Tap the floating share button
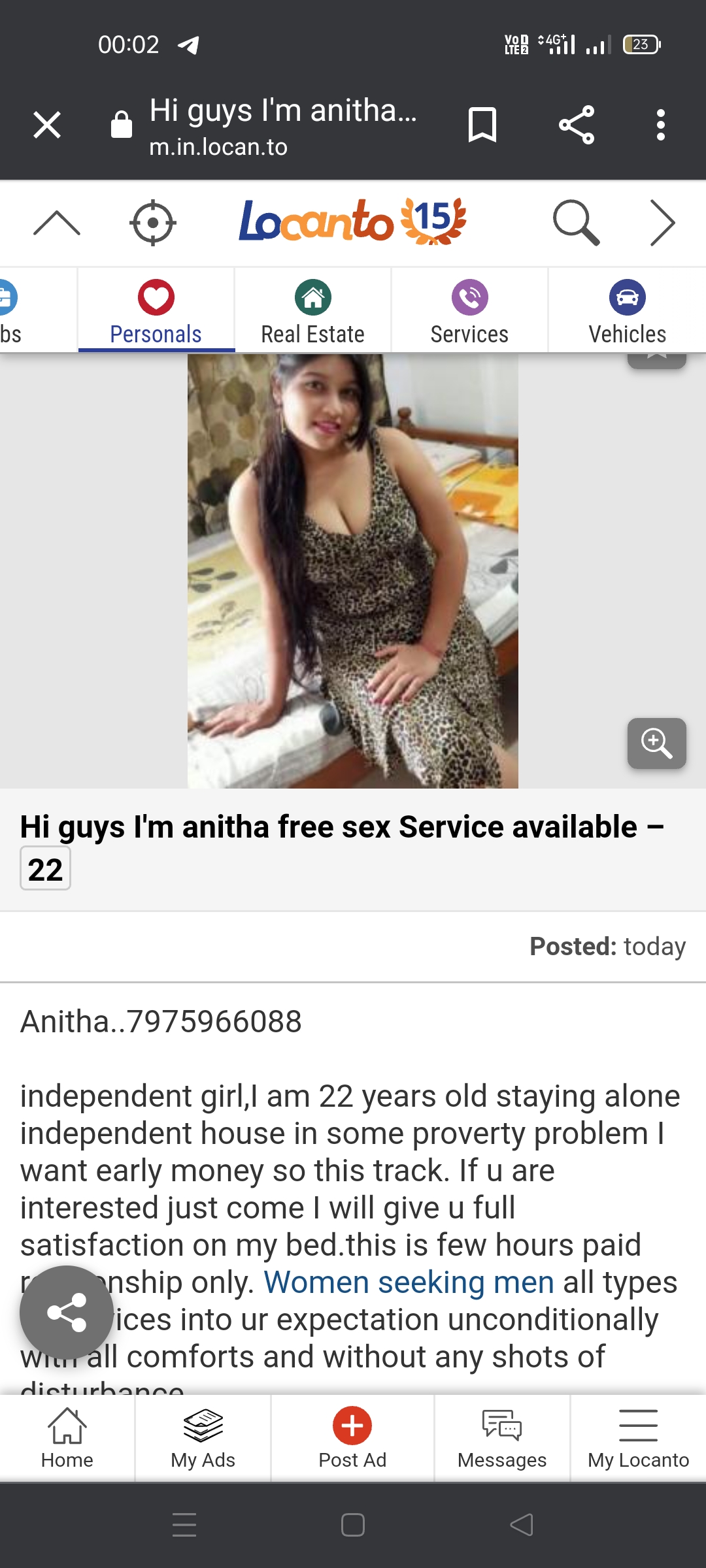Image resolution: width=706 pixels, height=1568 pixels. pyautogui.click(x=67, y=1313)
